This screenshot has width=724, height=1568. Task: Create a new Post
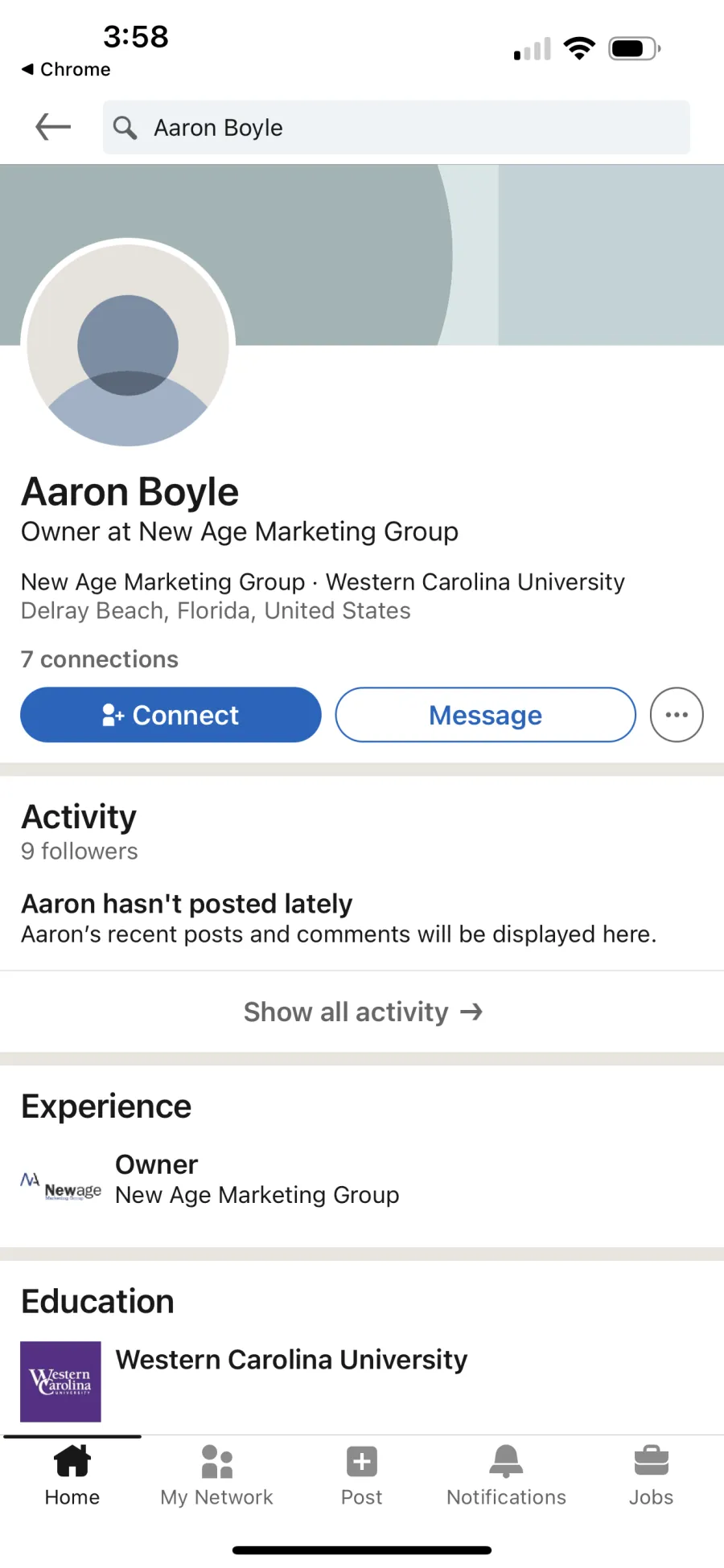(362, 1476)
